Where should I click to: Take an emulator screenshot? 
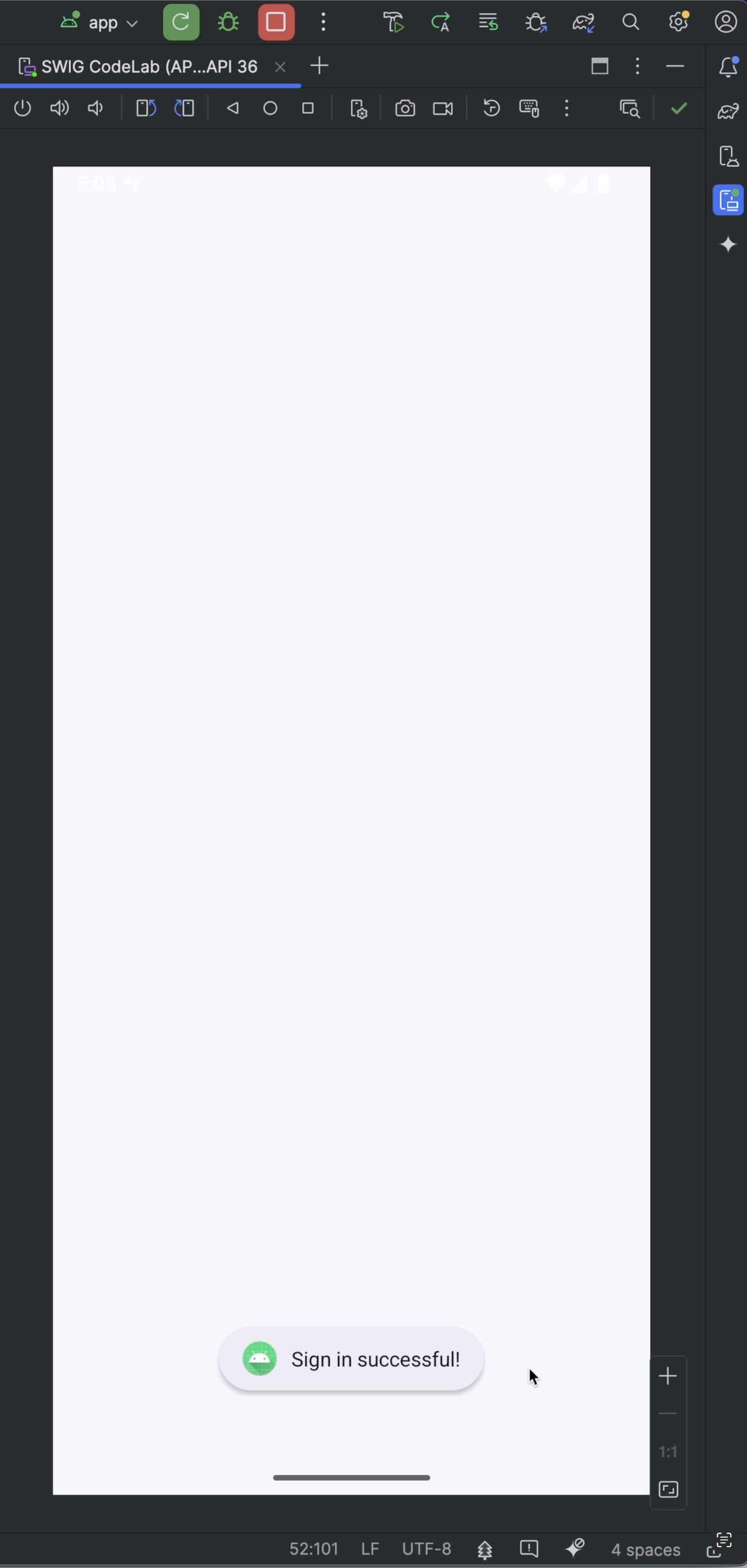click(405, 109)
